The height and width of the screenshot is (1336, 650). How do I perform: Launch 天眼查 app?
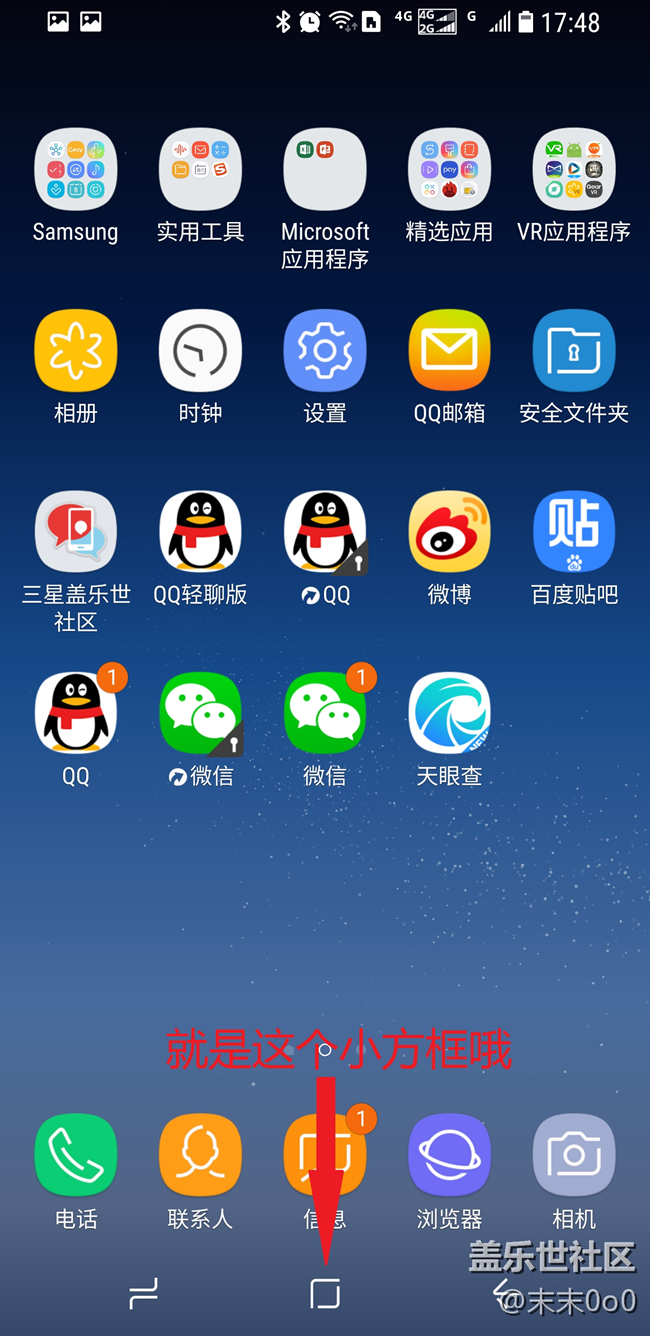(x=449, y=713)
